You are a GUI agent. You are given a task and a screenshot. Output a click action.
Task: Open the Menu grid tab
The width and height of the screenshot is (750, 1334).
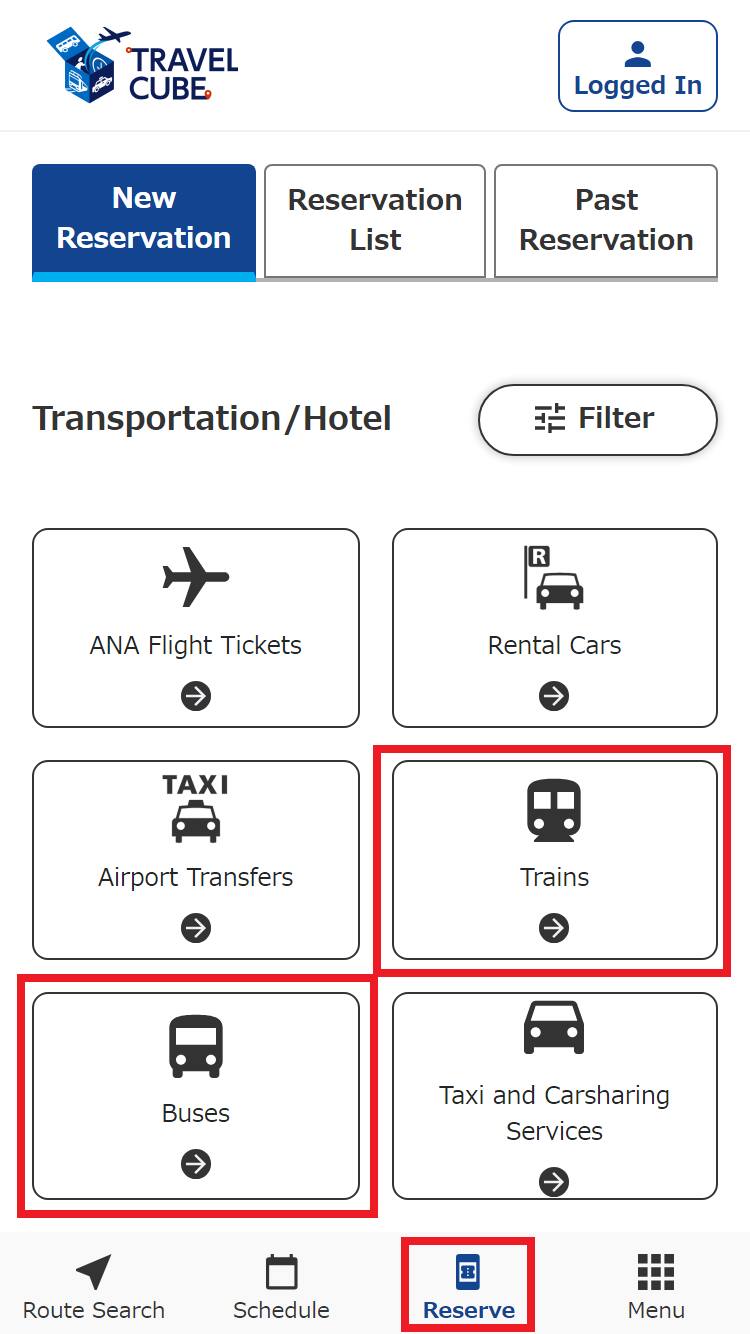656,1288
